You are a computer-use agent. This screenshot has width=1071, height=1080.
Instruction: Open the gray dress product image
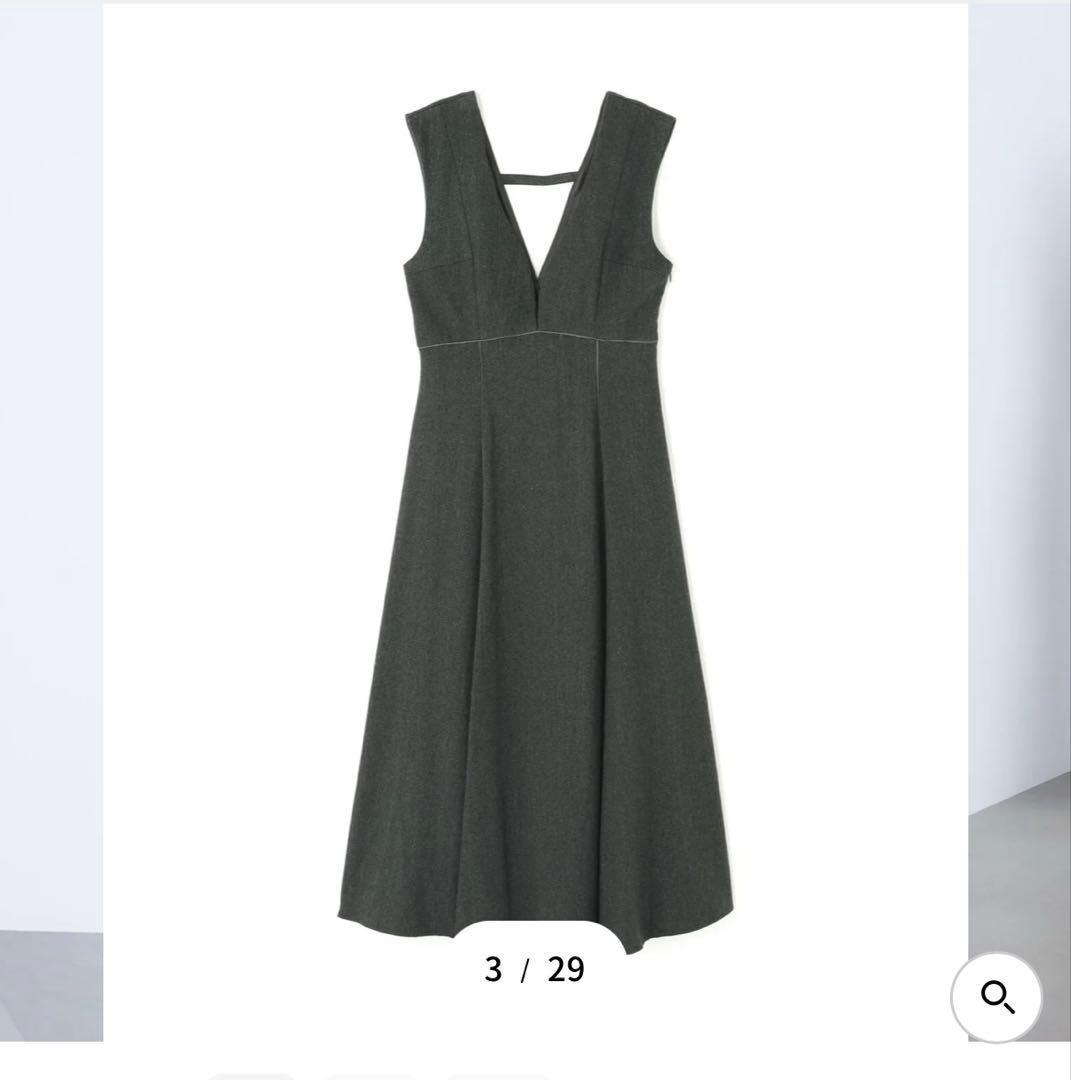pyautogui.click(x=535, y=522)
